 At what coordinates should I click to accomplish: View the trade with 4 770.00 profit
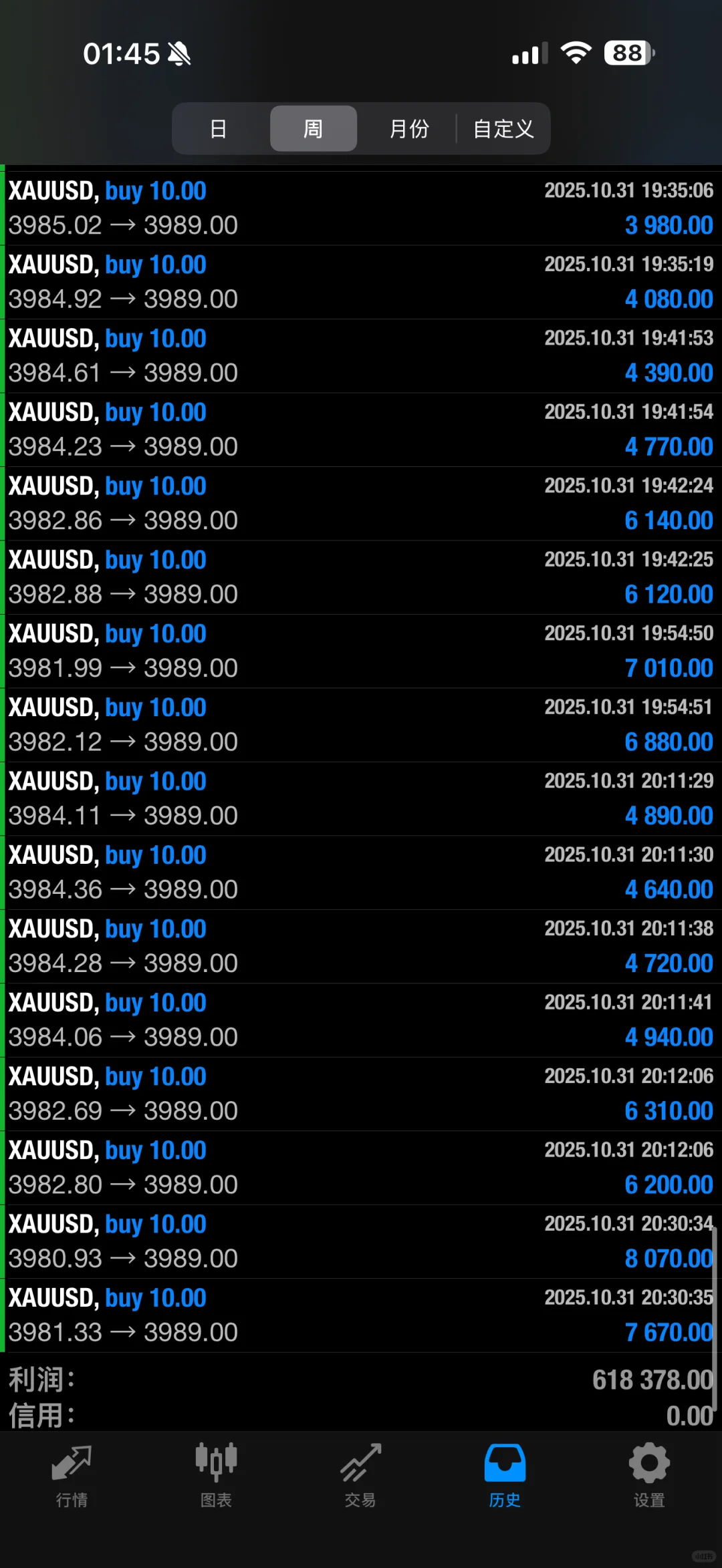coord(361,430)
